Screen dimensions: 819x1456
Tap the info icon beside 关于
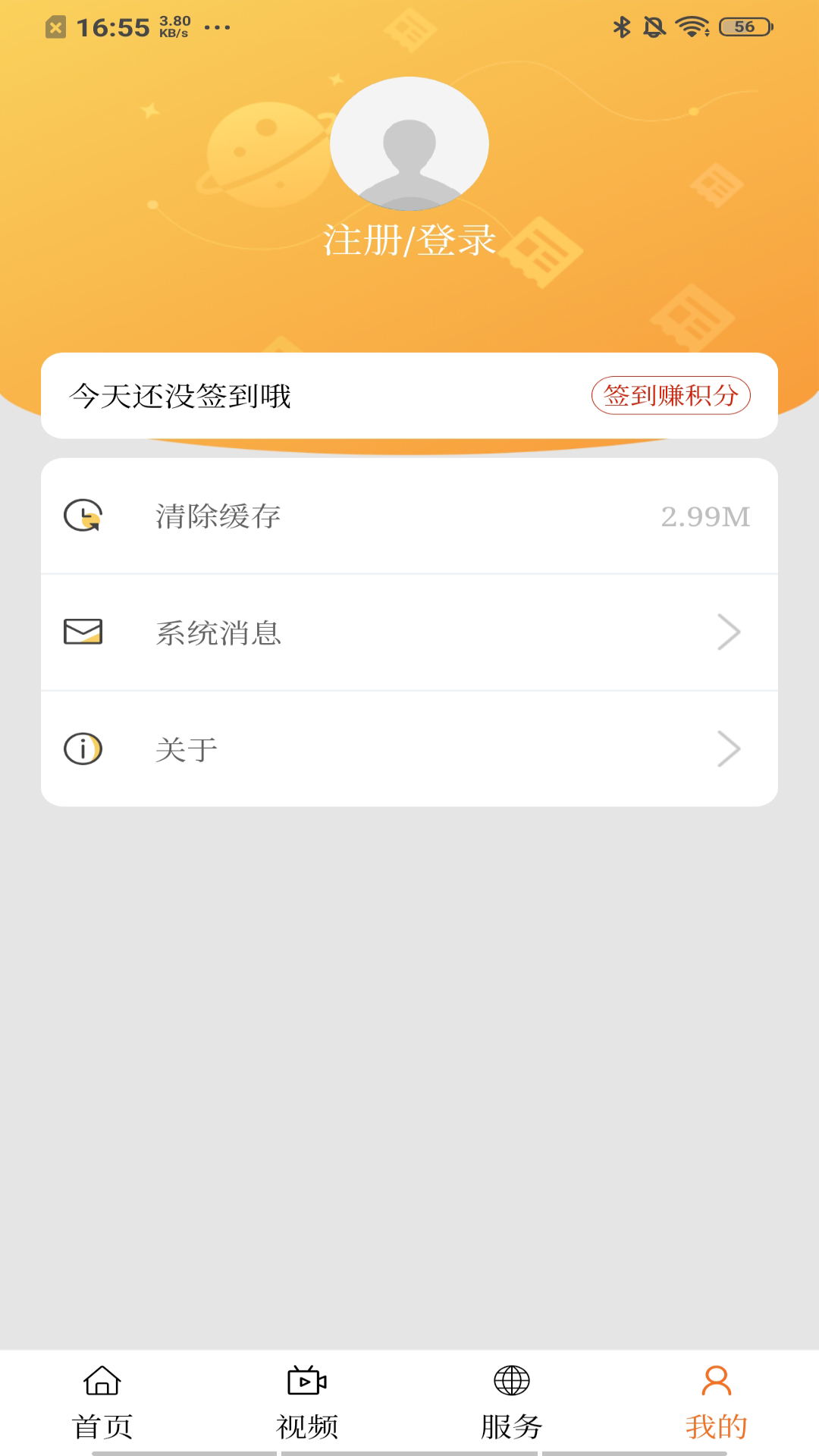pyautogui.click(x=83, y=748)
